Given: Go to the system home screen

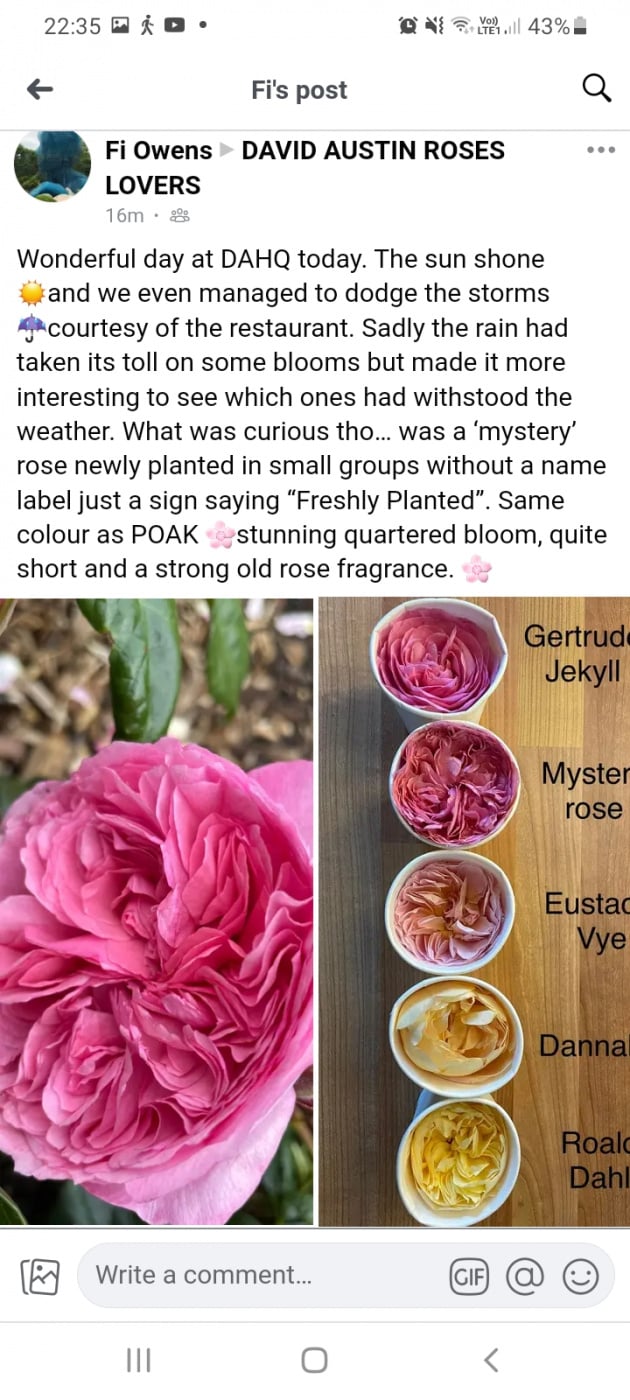Looking at the screenshot, I should (x=314, y=1360).
